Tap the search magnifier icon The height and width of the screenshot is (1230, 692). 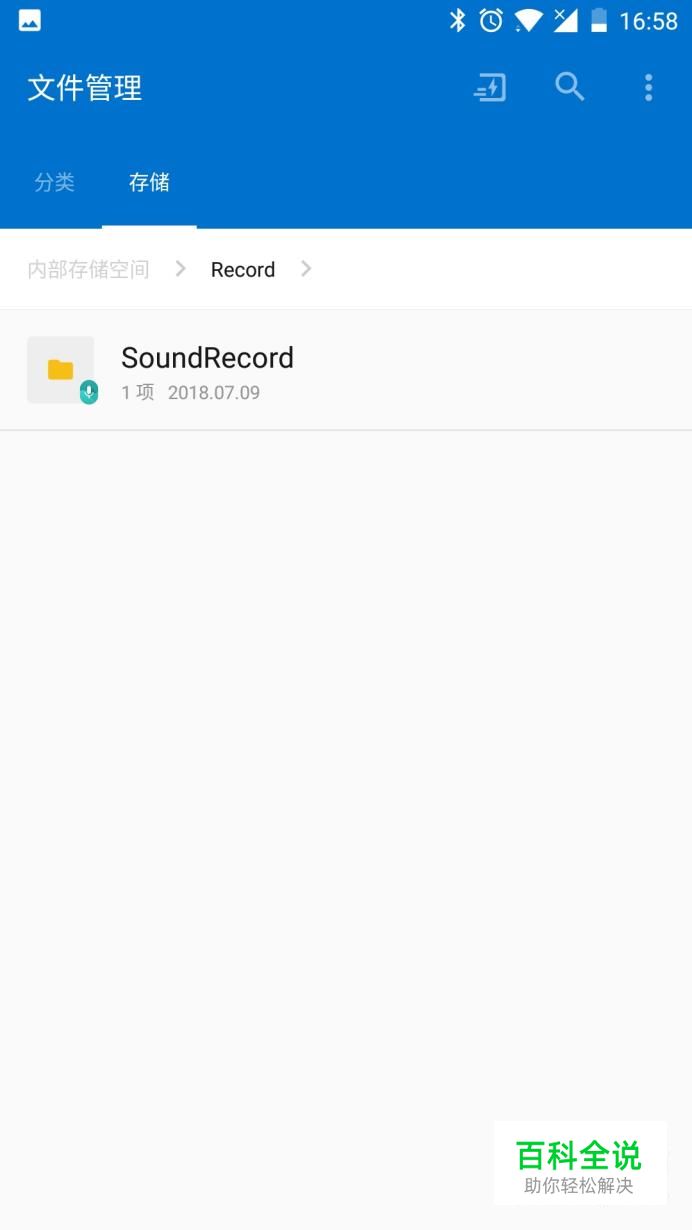[x=569, y=87]
